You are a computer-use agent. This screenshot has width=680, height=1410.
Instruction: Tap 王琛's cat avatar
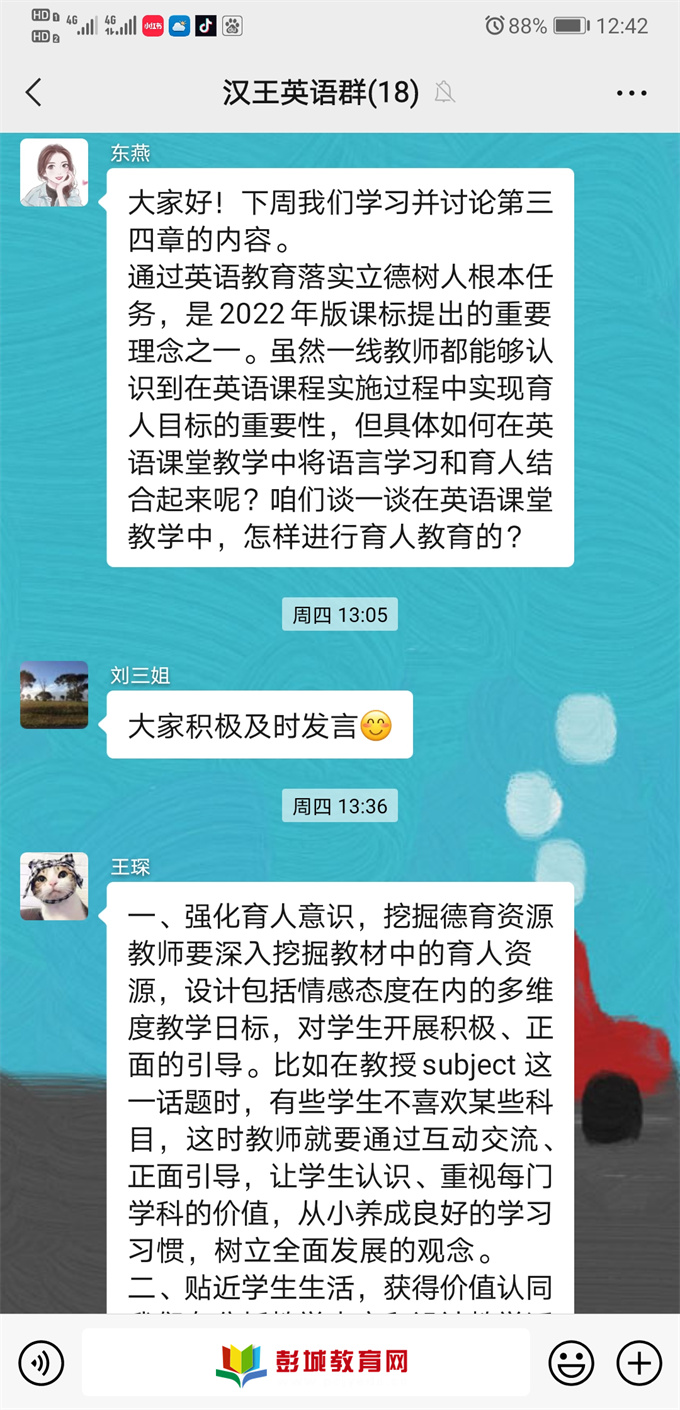[54, 886]
